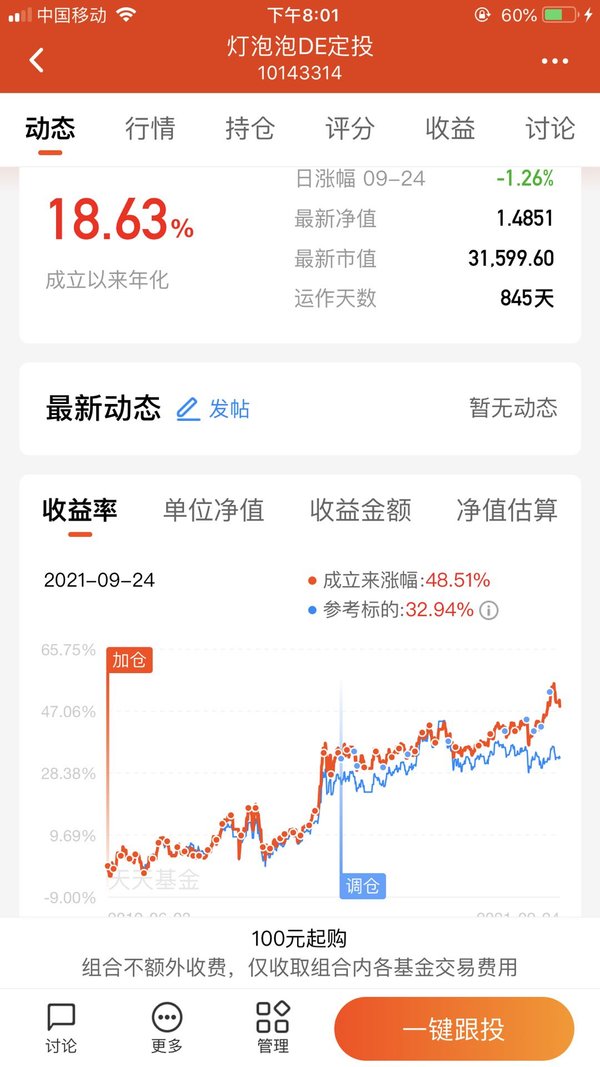
Task: Show the 净值估算 chart
Action: click(x=507, y=510)
